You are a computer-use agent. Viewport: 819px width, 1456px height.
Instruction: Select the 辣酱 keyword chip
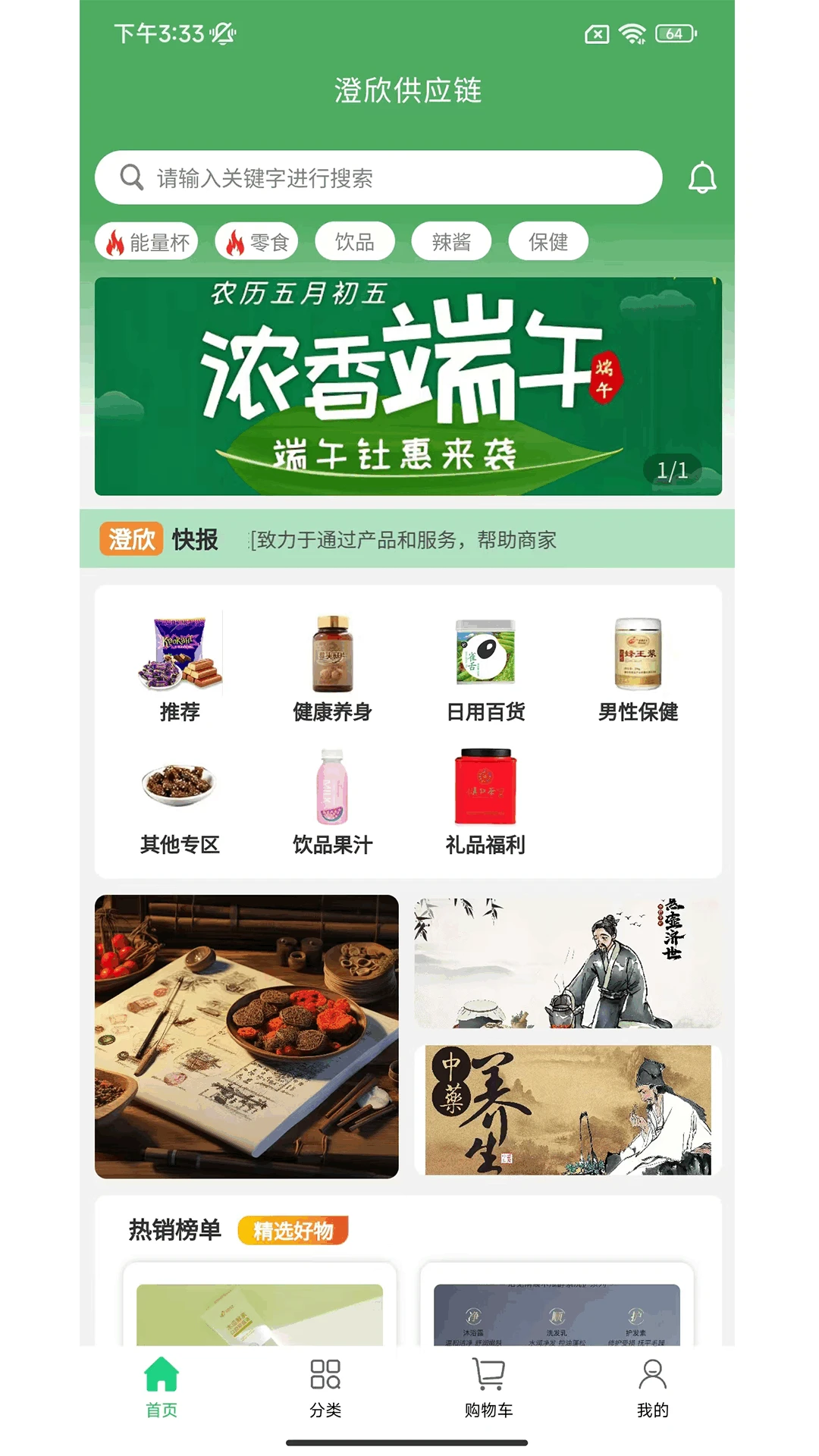click(451, 242)
